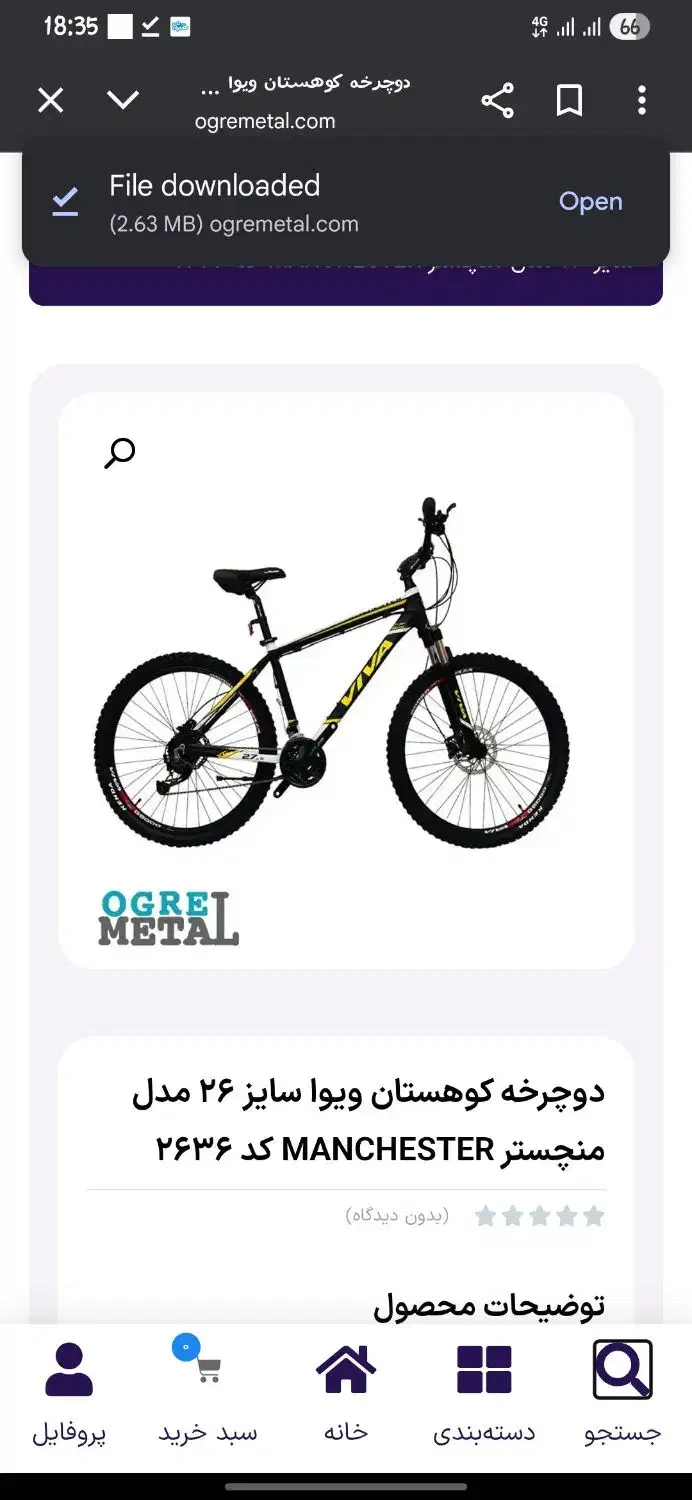Minimize tab with the down chevron

(123, 100)
